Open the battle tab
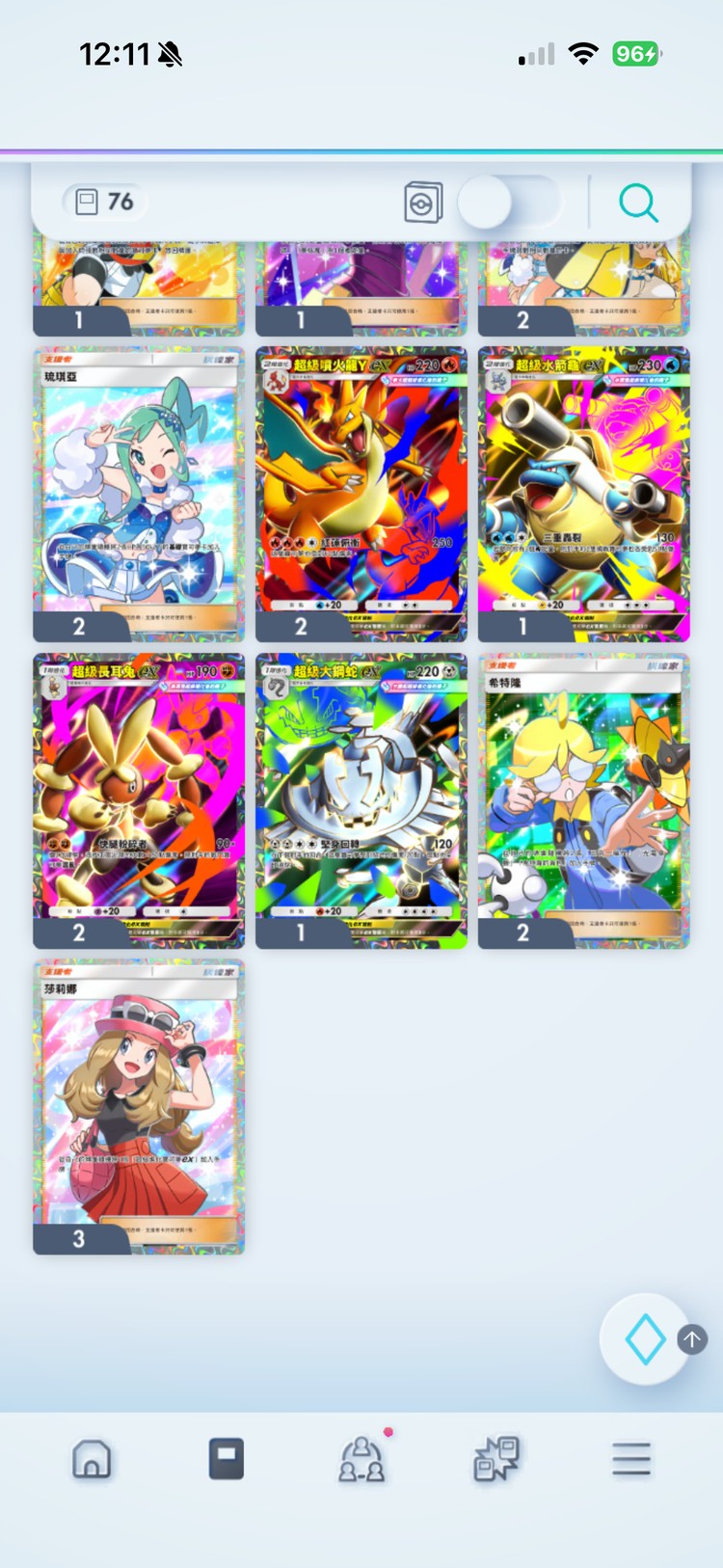Viewport: 723px width, 1568px height. pos(496,1459)
